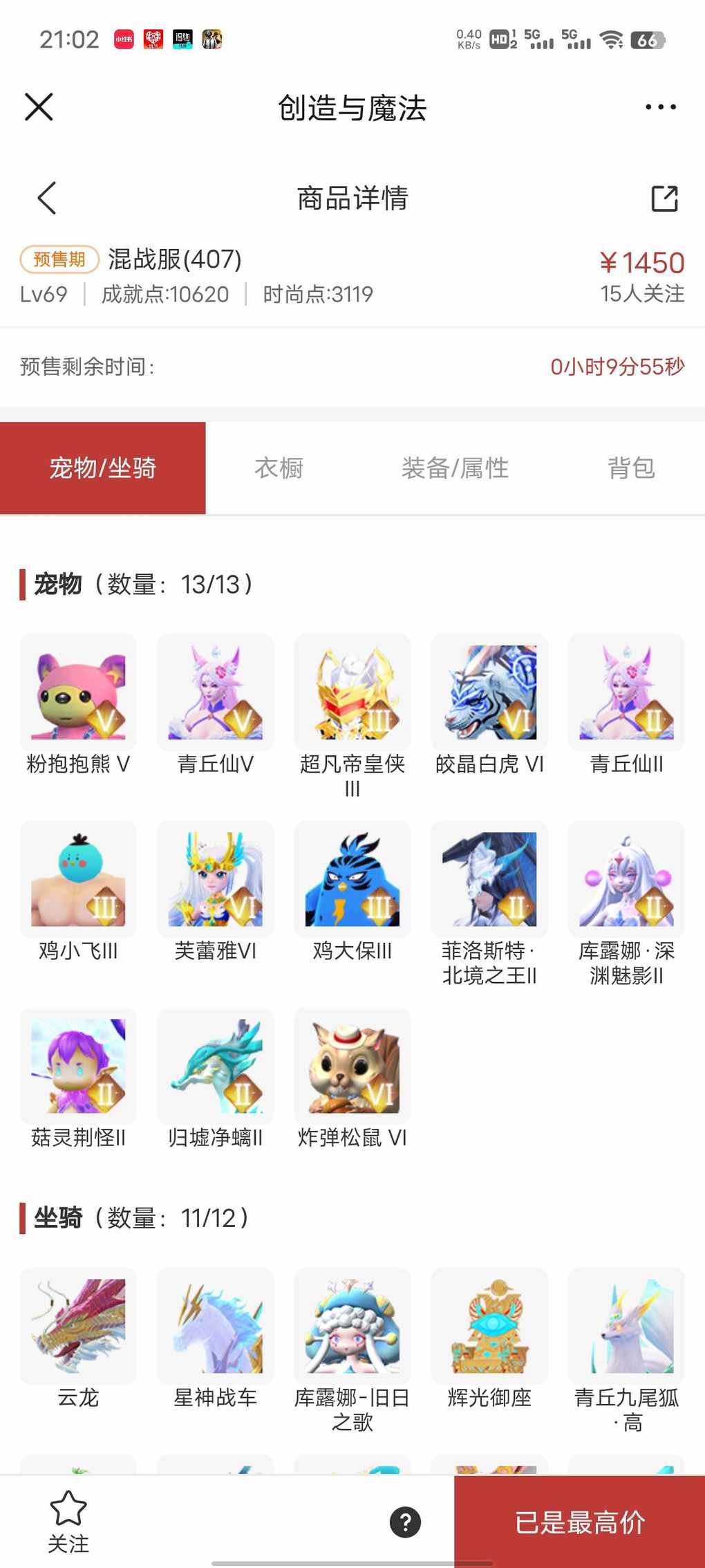Open the question mark help icon
The image size is (705, 1568).
pos(406,1522)
